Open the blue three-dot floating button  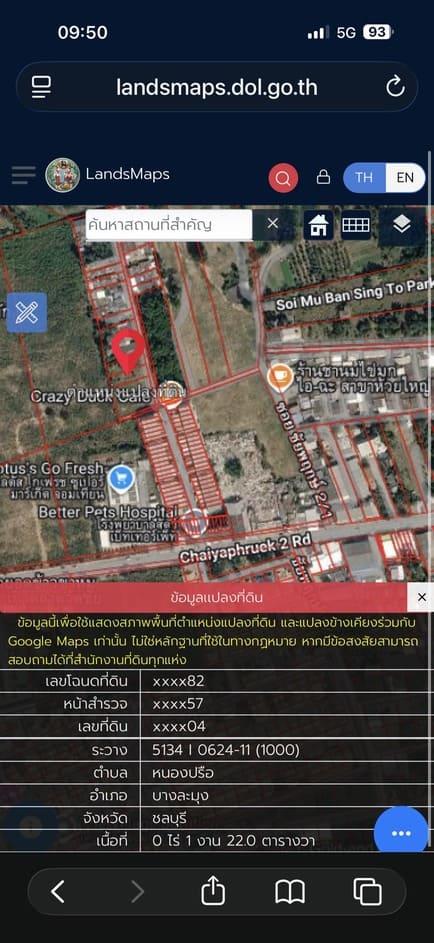[x=401, y=834]
